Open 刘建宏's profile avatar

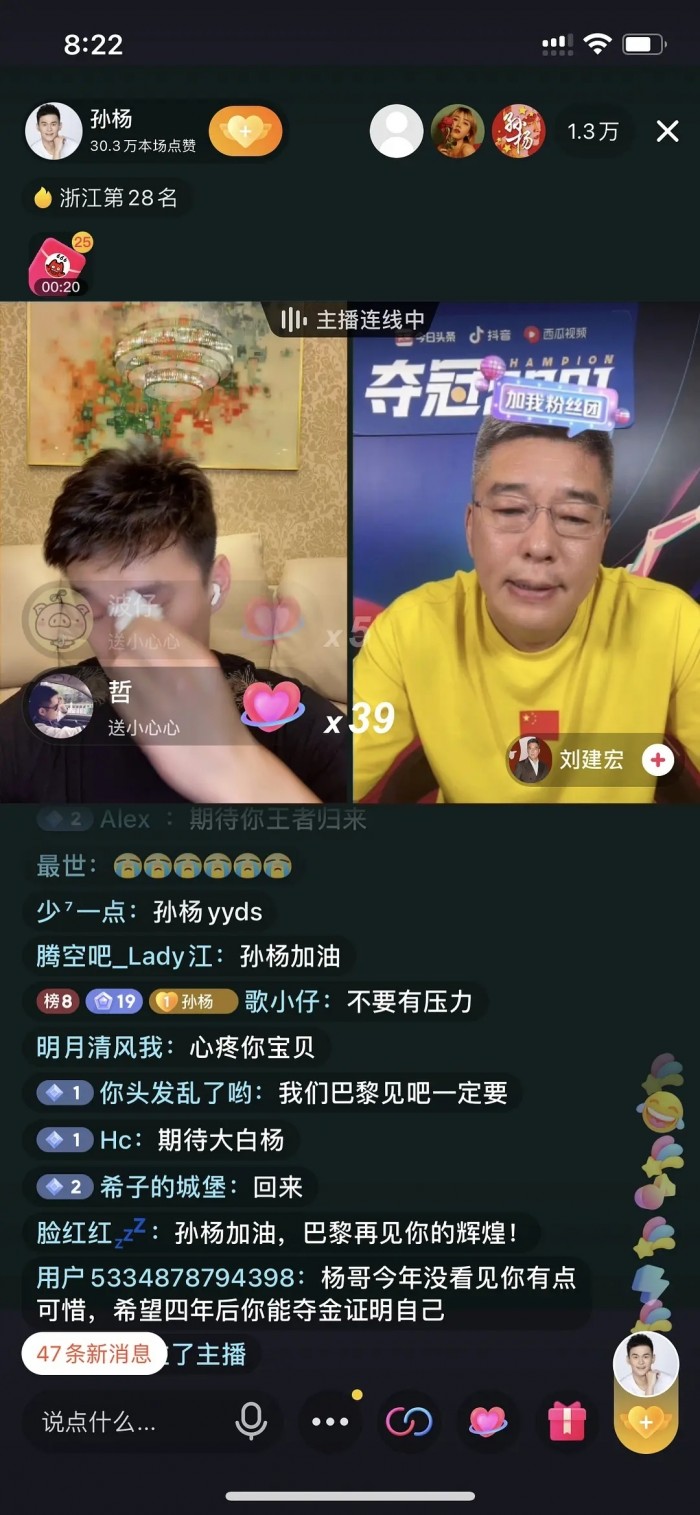pos(532,760)
